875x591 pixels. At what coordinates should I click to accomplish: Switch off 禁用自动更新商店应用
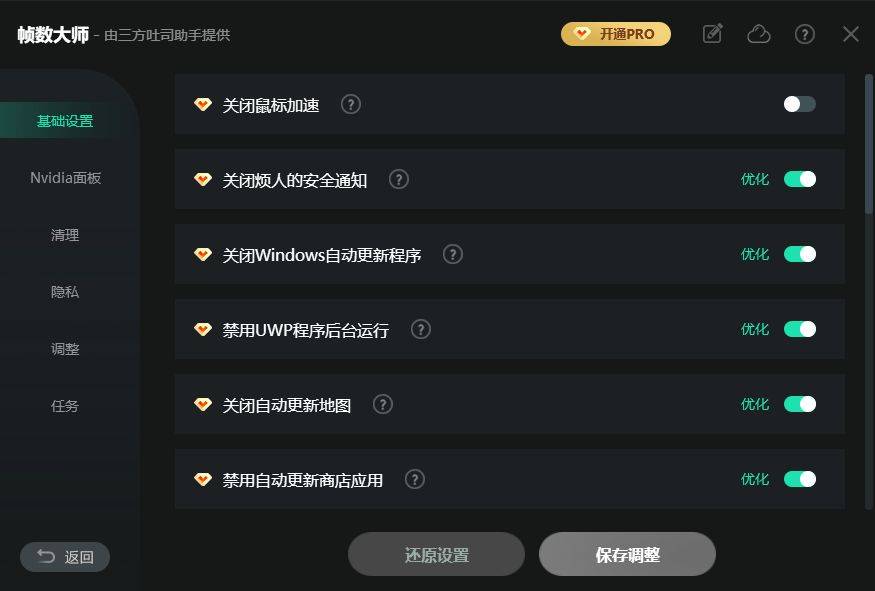800,479
